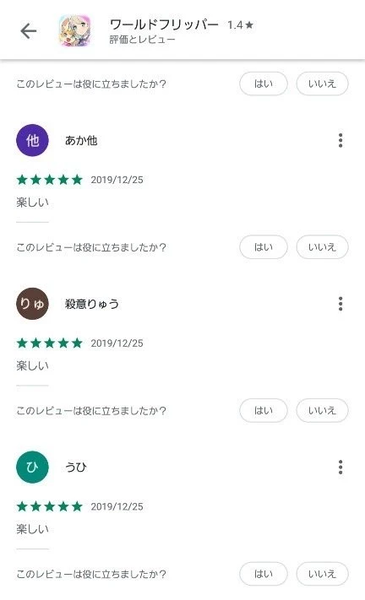Open options menu for あか他's review
The width and height of the screenshot is (365, 600).
340,140
